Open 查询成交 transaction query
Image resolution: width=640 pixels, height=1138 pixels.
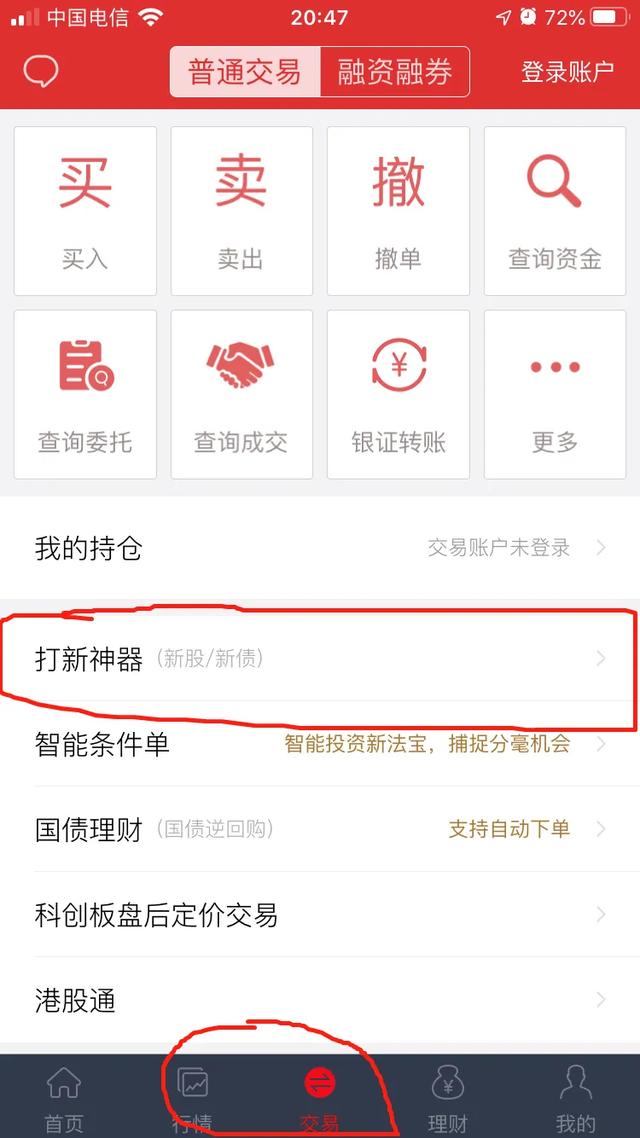242,395
